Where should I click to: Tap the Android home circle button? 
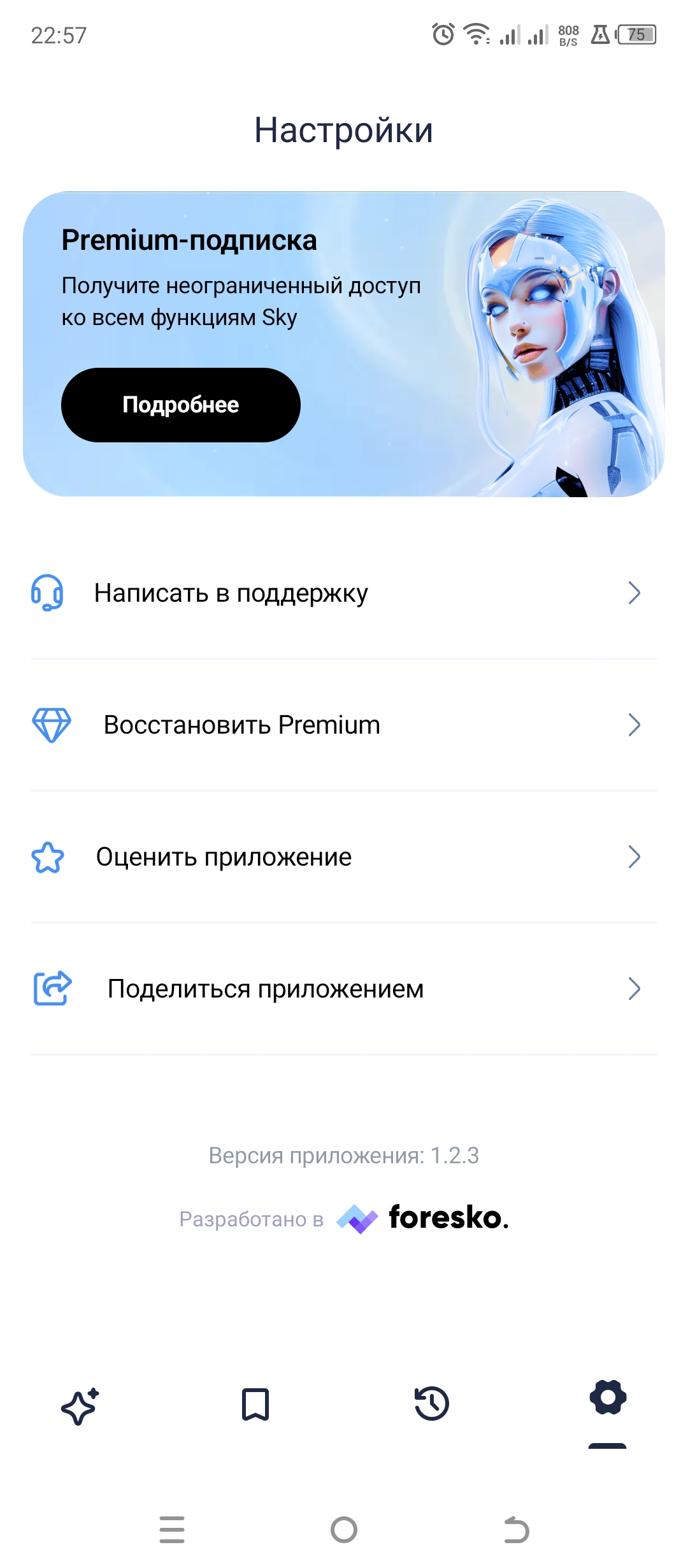click(x=344, y=1529)
